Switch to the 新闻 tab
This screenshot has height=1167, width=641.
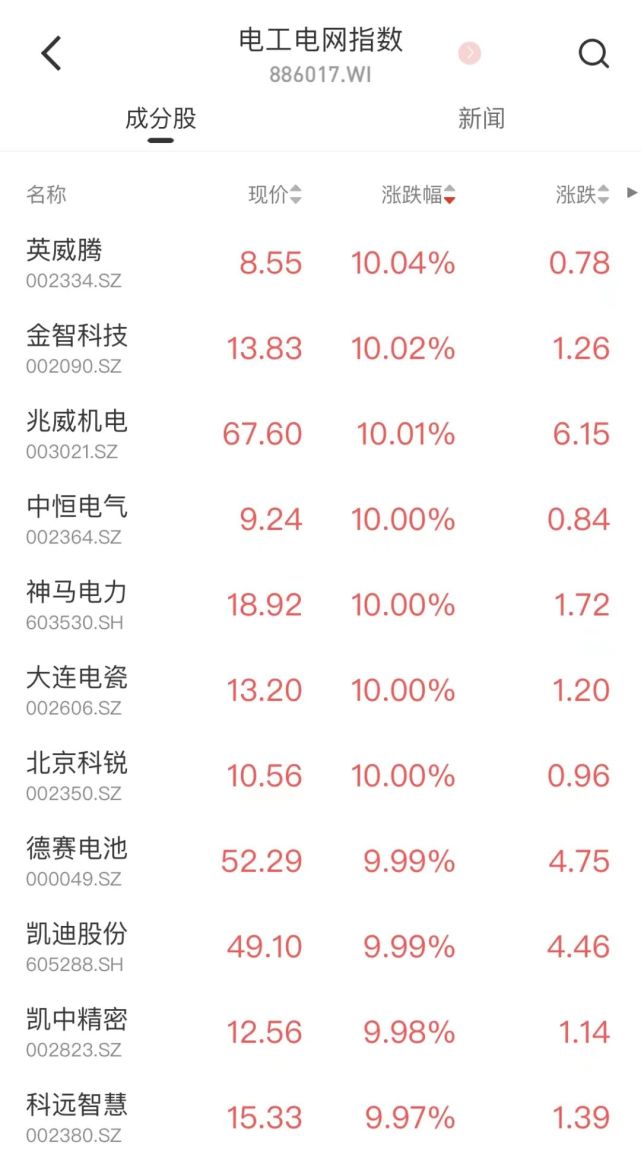point(481,119)
